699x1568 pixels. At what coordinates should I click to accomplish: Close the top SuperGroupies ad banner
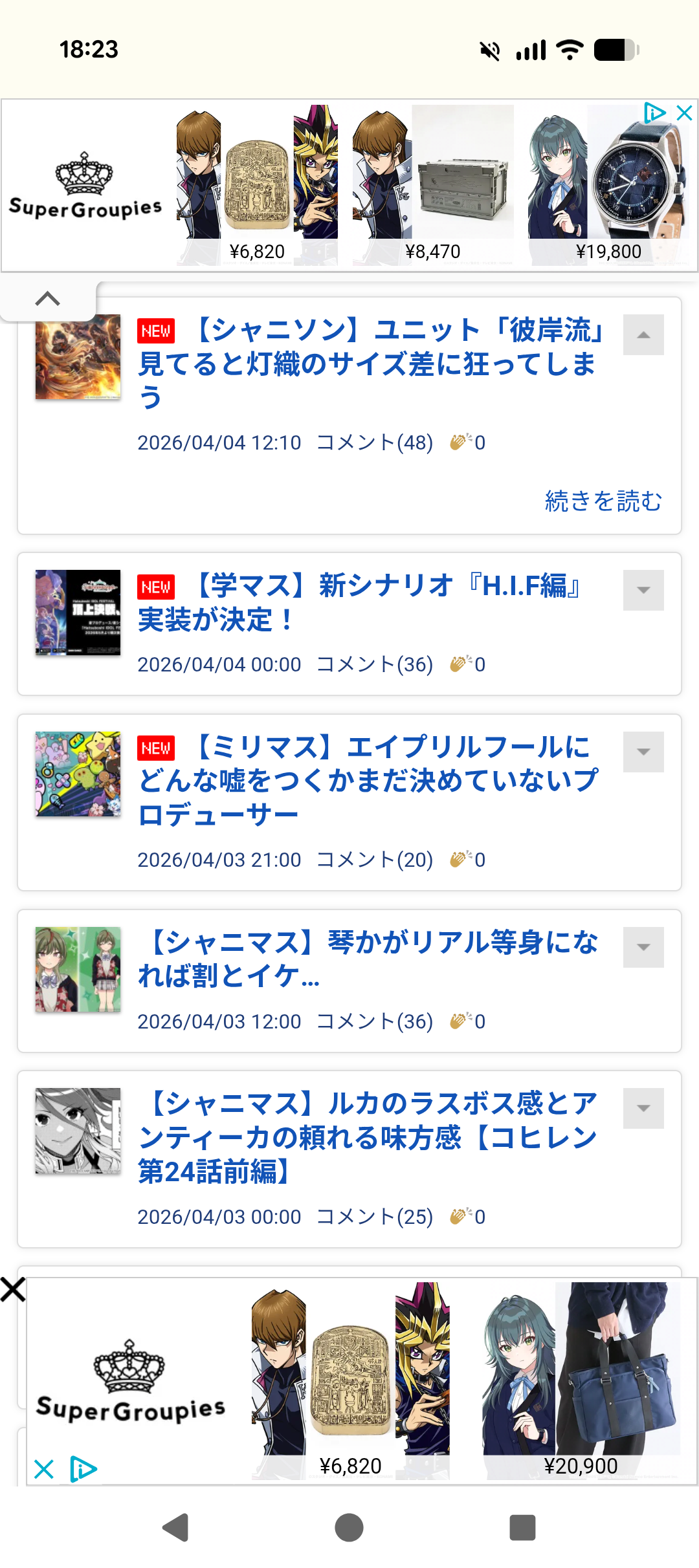click(x=684, y=113)
